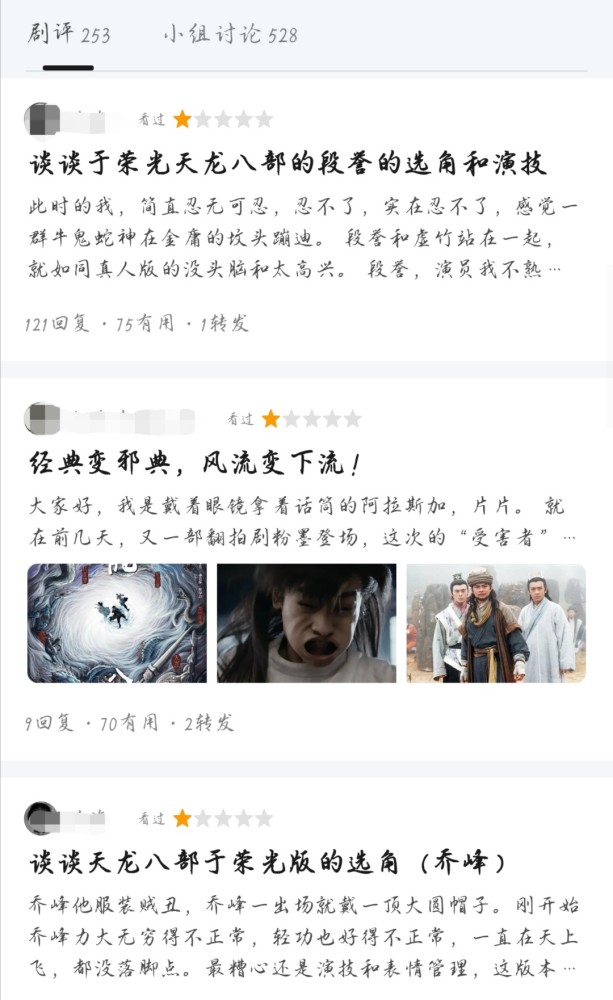Open avatar of the 经典变邪典 review author
Viewport: 613px width, 1000px height.
pyautogui.click(x=42, y=419)
